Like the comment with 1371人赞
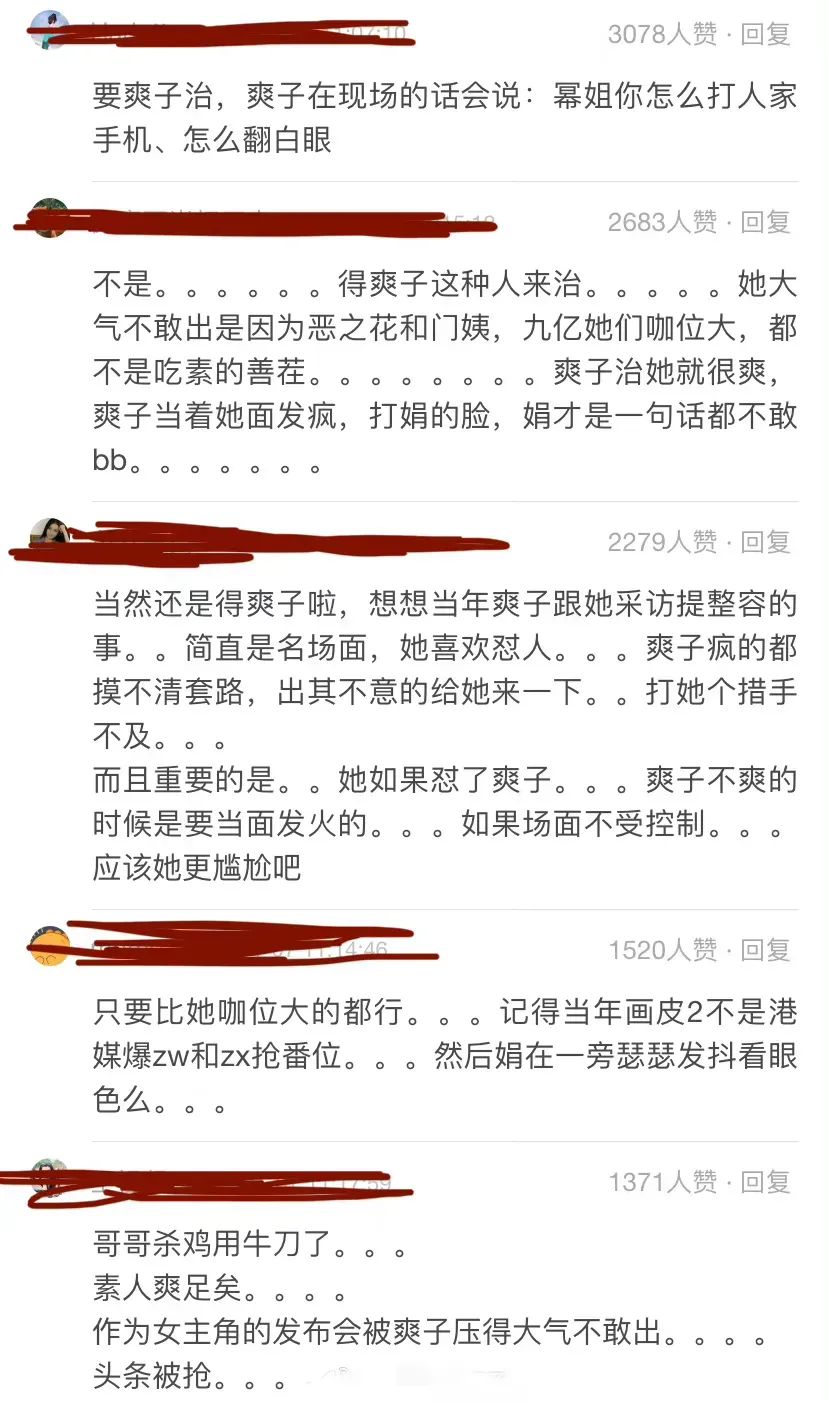 click(x=662, y=1182)
